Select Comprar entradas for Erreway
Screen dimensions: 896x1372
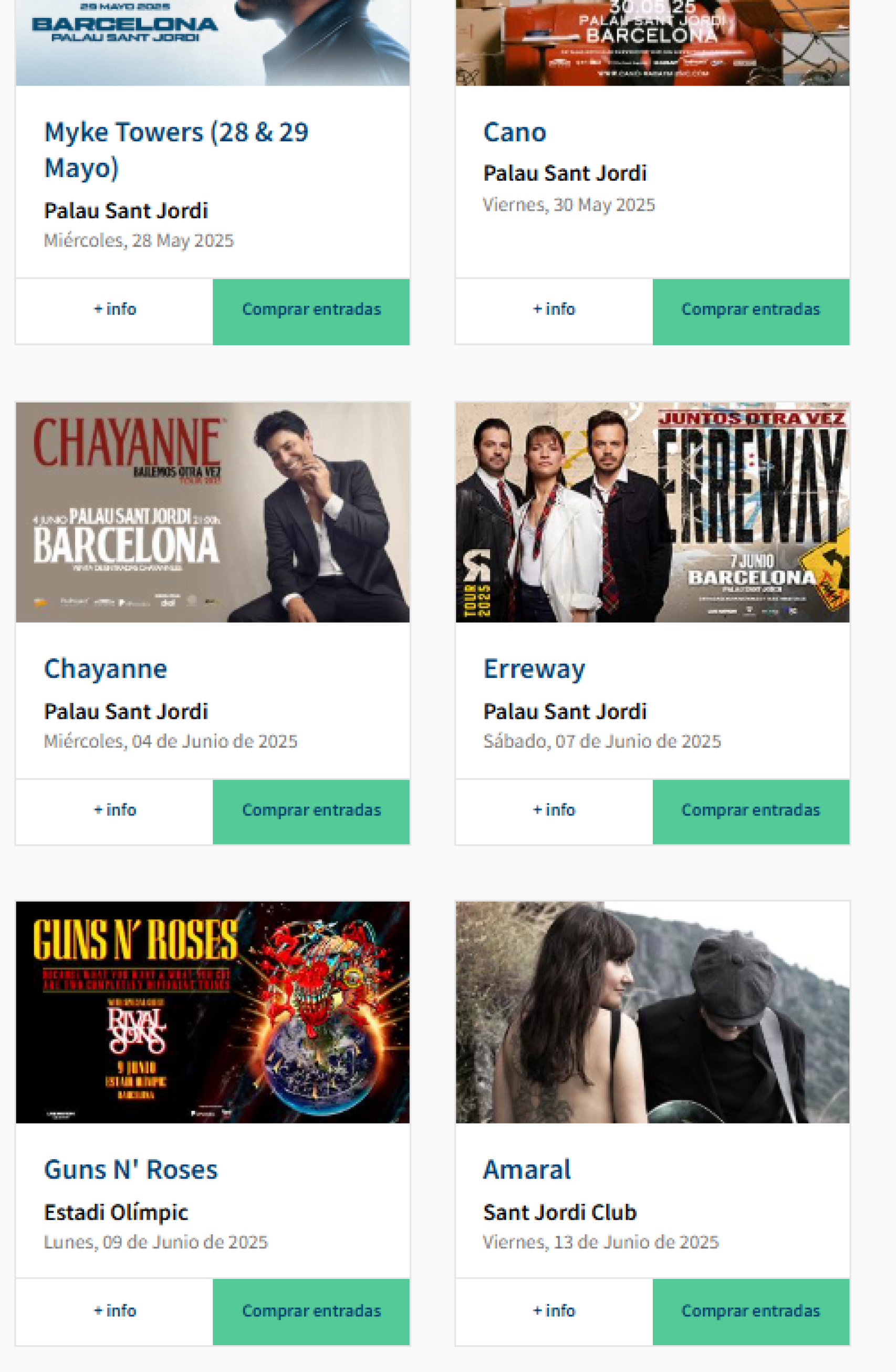[750, 811]
